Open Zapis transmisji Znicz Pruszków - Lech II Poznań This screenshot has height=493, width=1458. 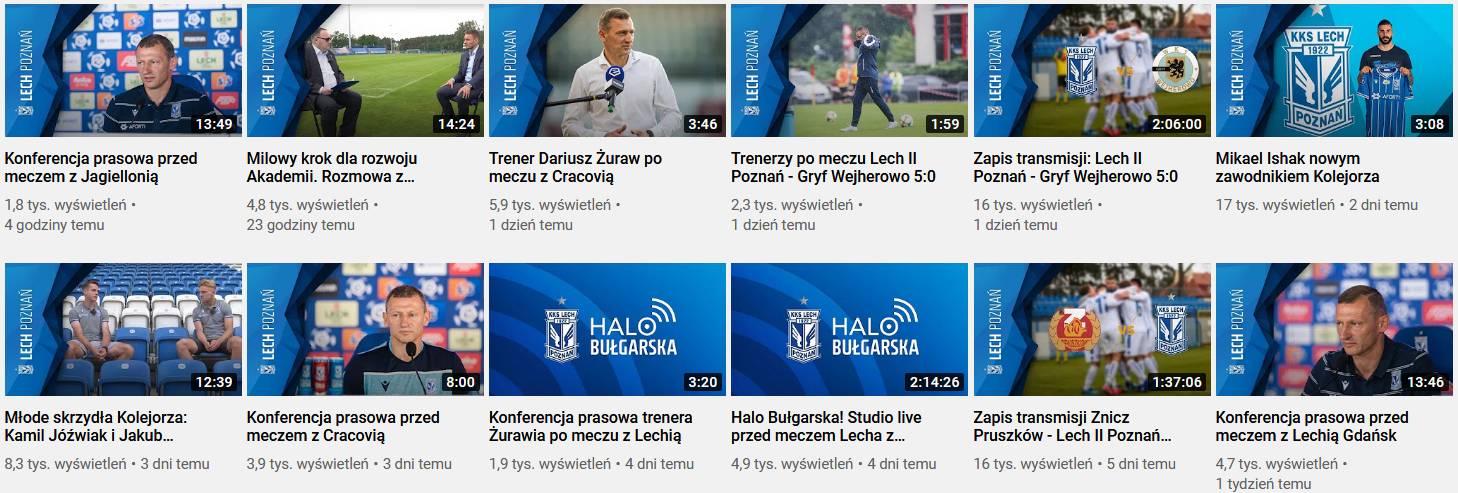pos(1091,330)
